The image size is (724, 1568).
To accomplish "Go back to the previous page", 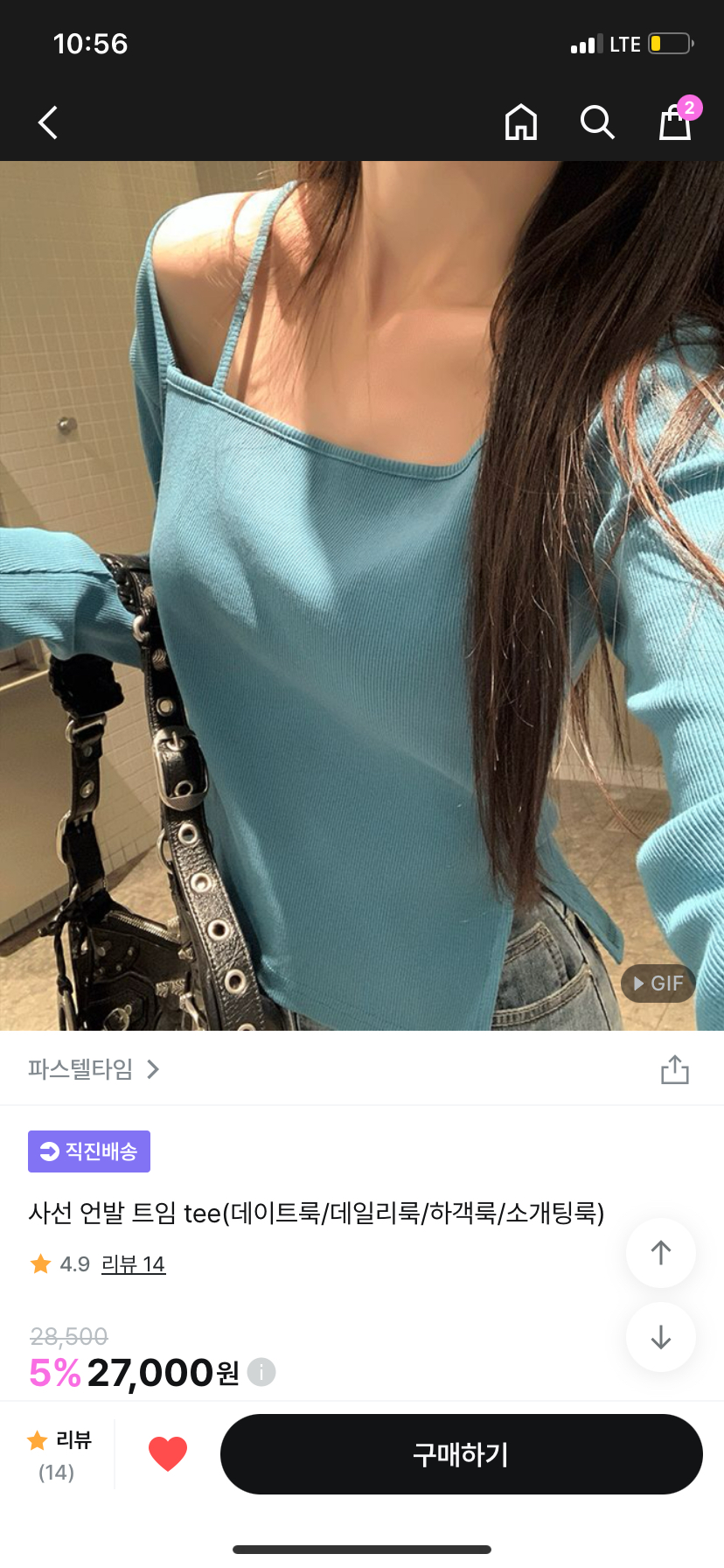I will point(49,122).
